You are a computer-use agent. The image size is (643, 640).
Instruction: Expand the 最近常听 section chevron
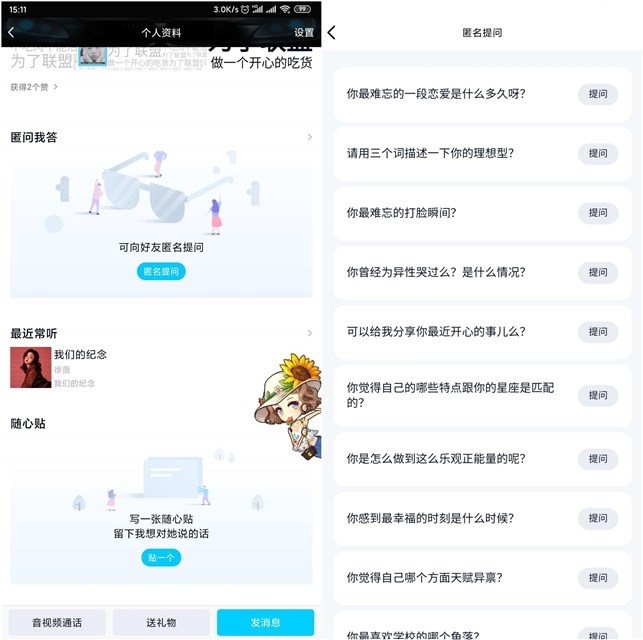coord(309,333)
